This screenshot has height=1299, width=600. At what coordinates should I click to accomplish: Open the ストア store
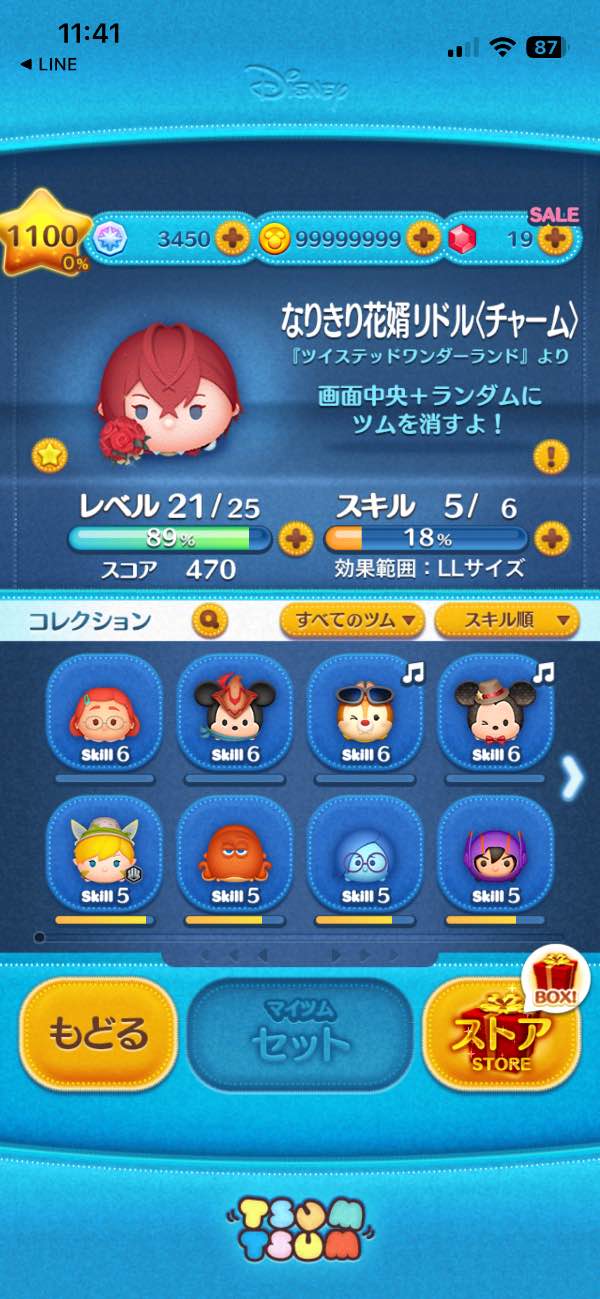click(503, 1034)
